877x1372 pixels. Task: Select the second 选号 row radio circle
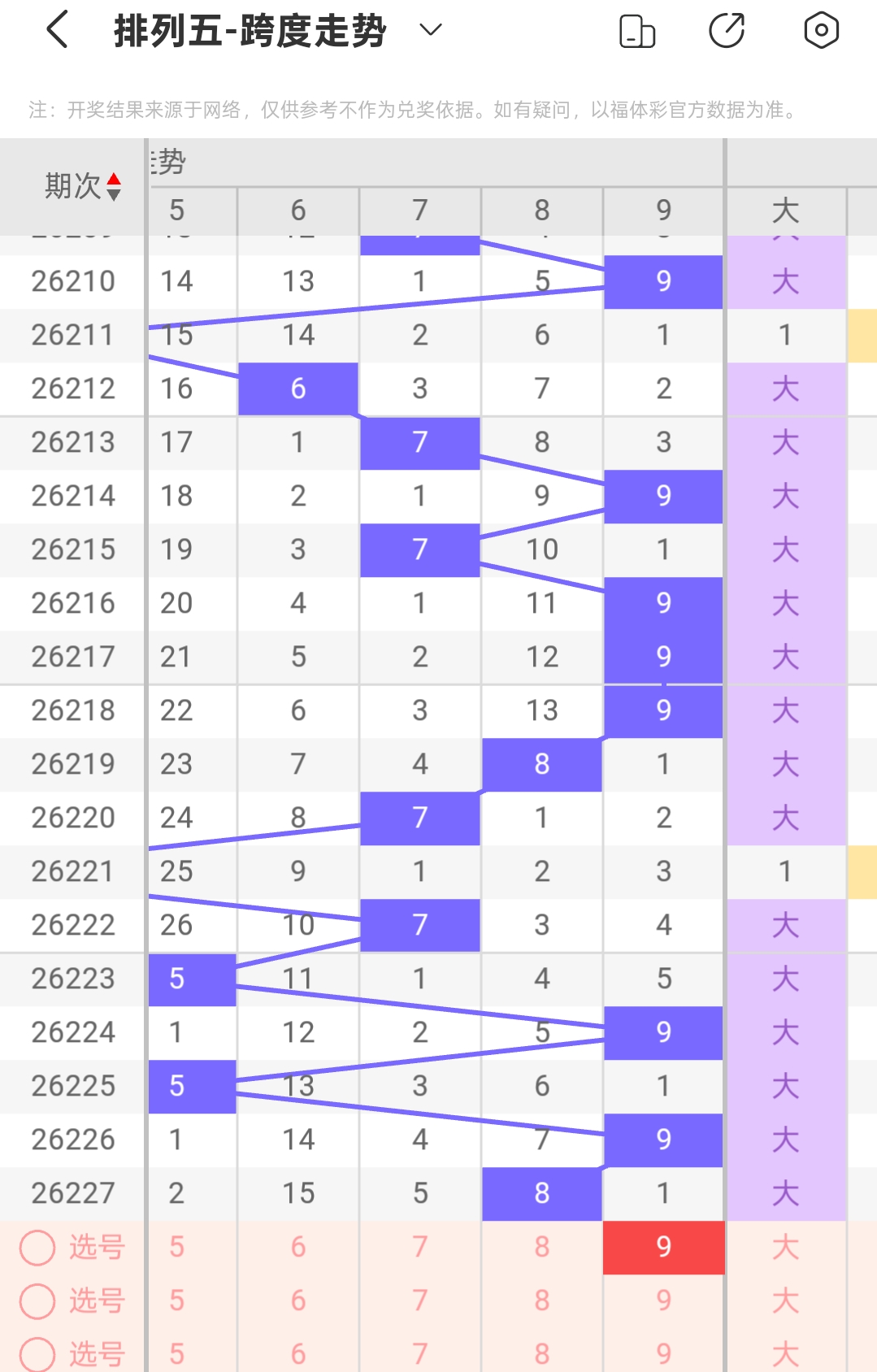click(x=37, y=1301)
